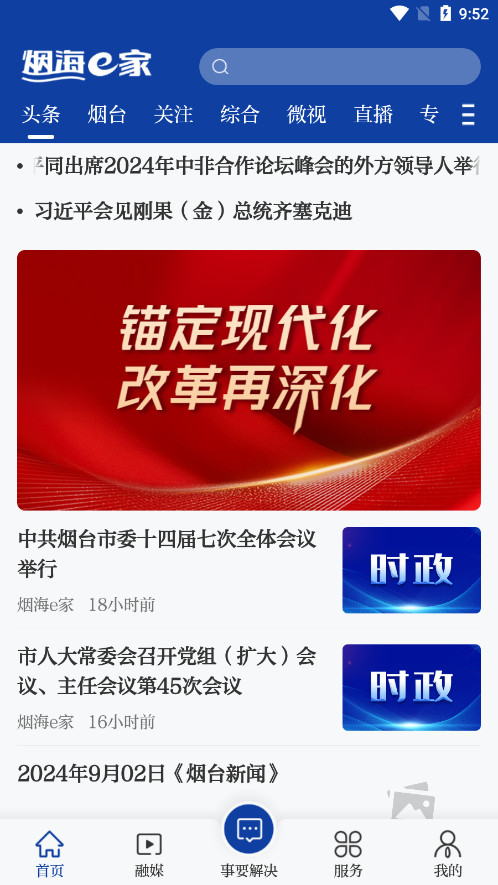Tap the search box at the top
498x885 pixels.
[x=340, y=67]
